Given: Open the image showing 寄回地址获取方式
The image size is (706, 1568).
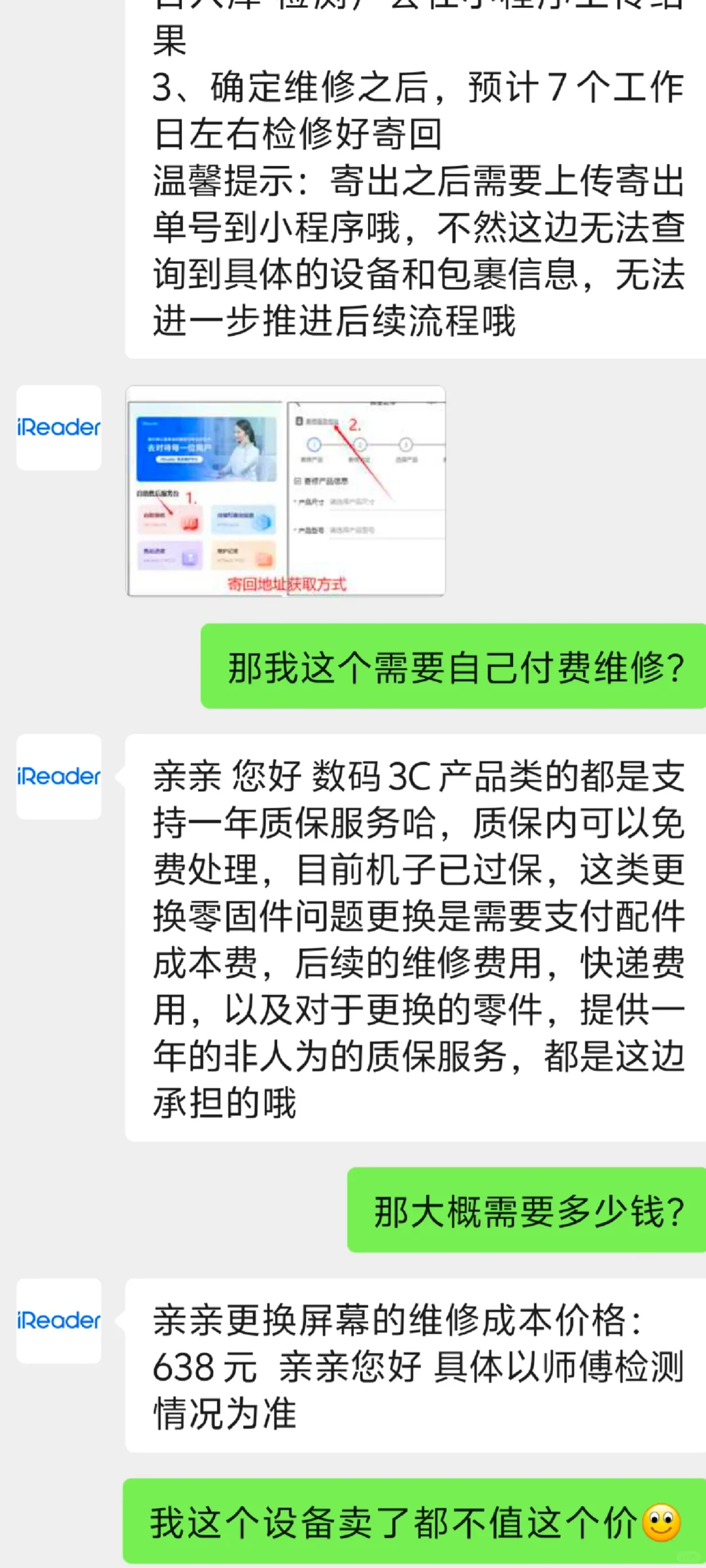Looking at the screenshot, I should click(286, 491).
